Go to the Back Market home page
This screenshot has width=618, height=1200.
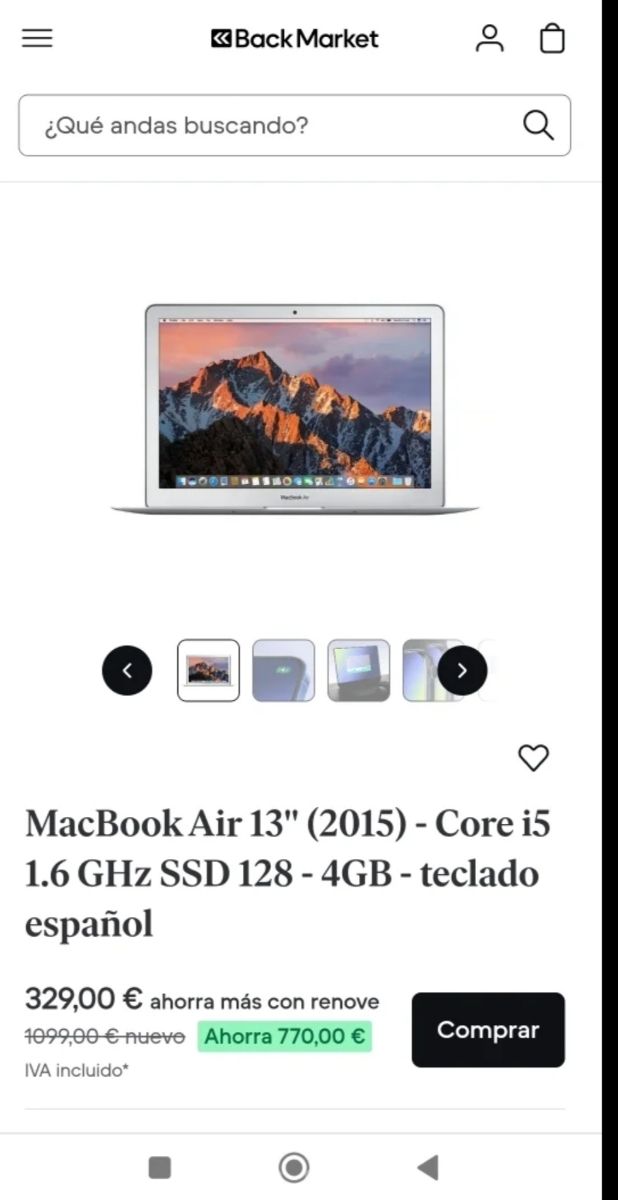pyautogui.click(x=295, y=39)
